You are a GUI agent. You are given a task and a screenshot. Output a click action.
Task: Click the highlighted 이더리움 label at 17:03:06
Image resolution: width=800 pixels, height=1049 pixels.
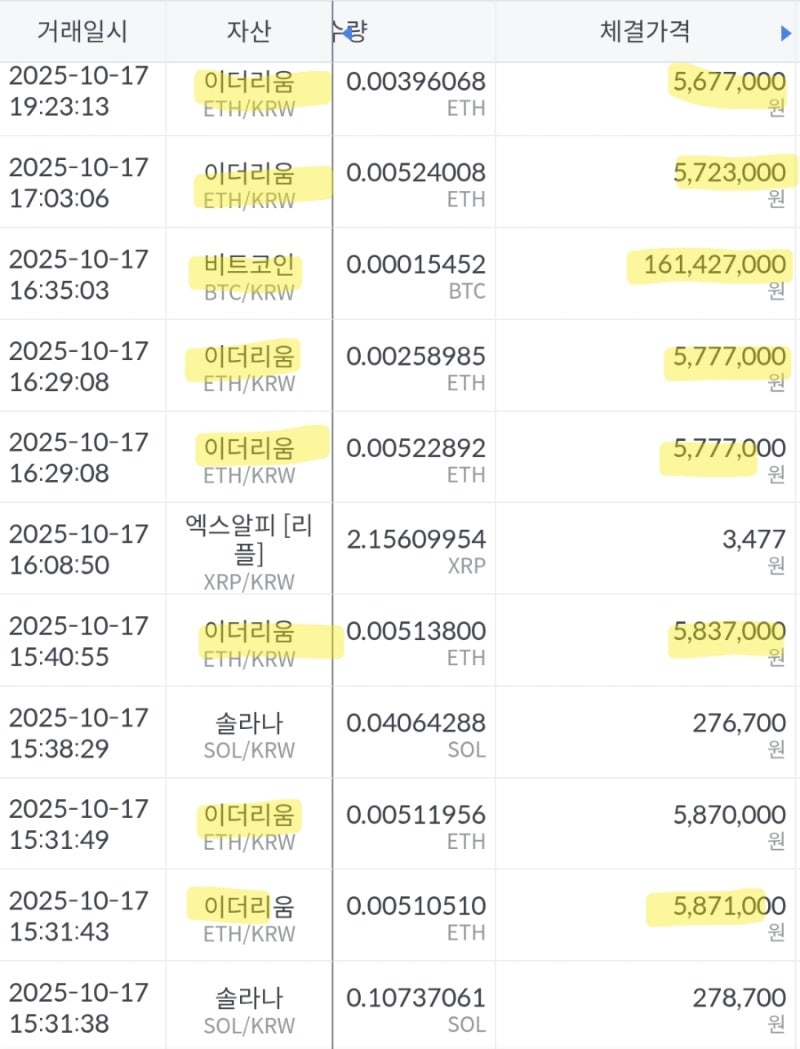[247, 172]
